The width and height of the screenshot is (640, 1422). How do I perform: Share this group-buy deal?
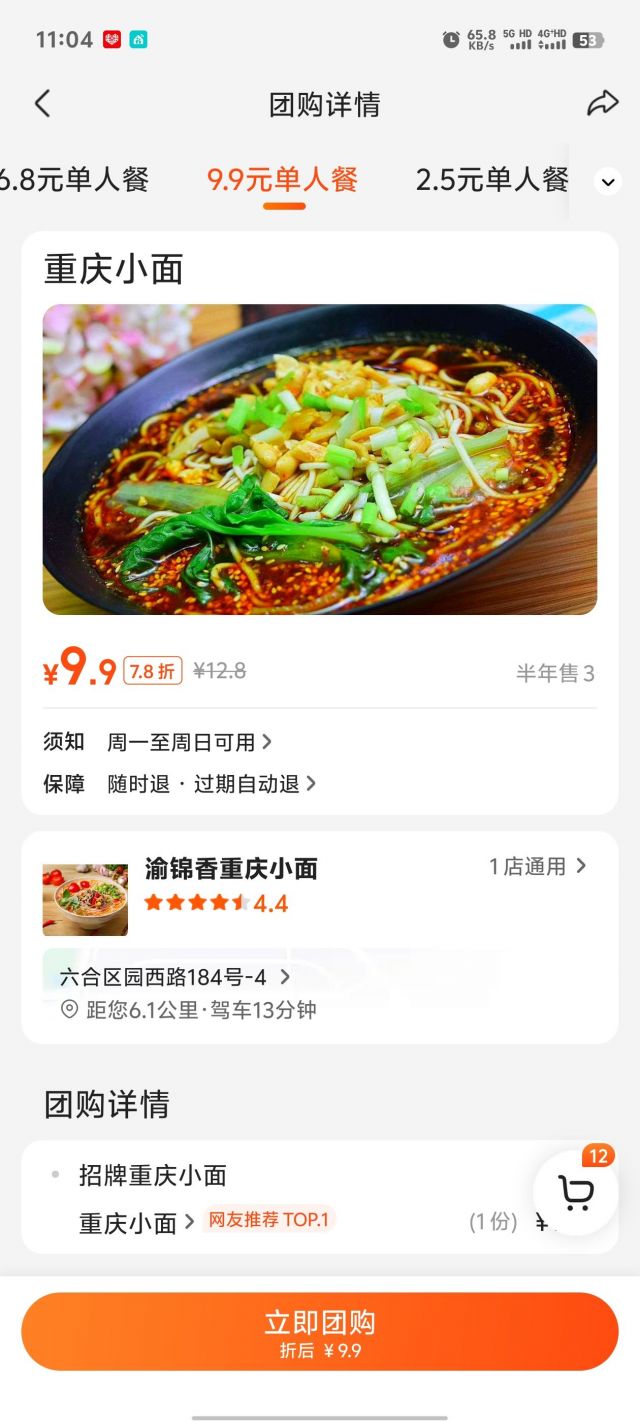click(602, 103)
